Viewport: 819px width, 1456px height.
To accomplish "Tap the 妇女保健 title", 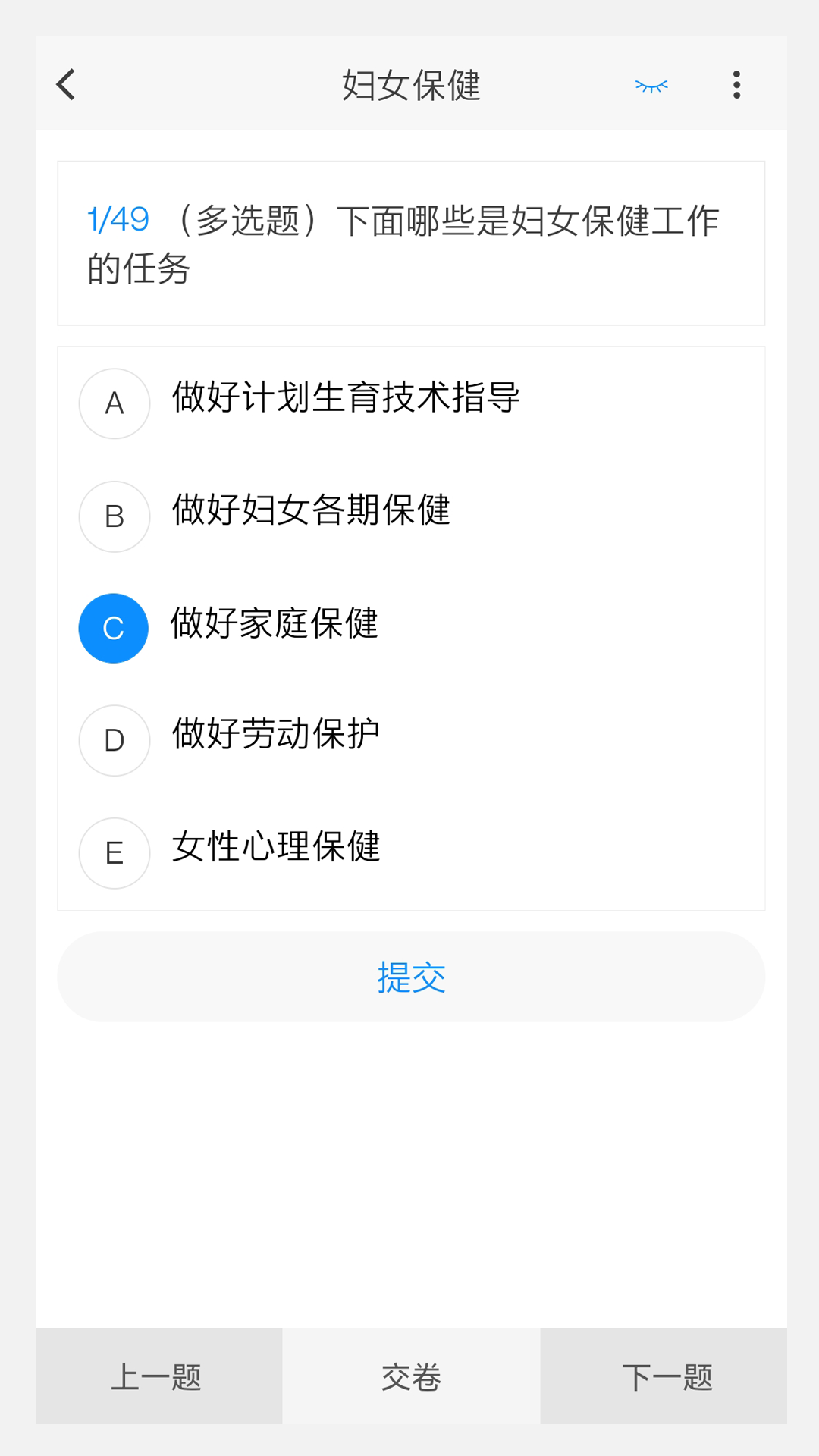I will coord(409,85).
